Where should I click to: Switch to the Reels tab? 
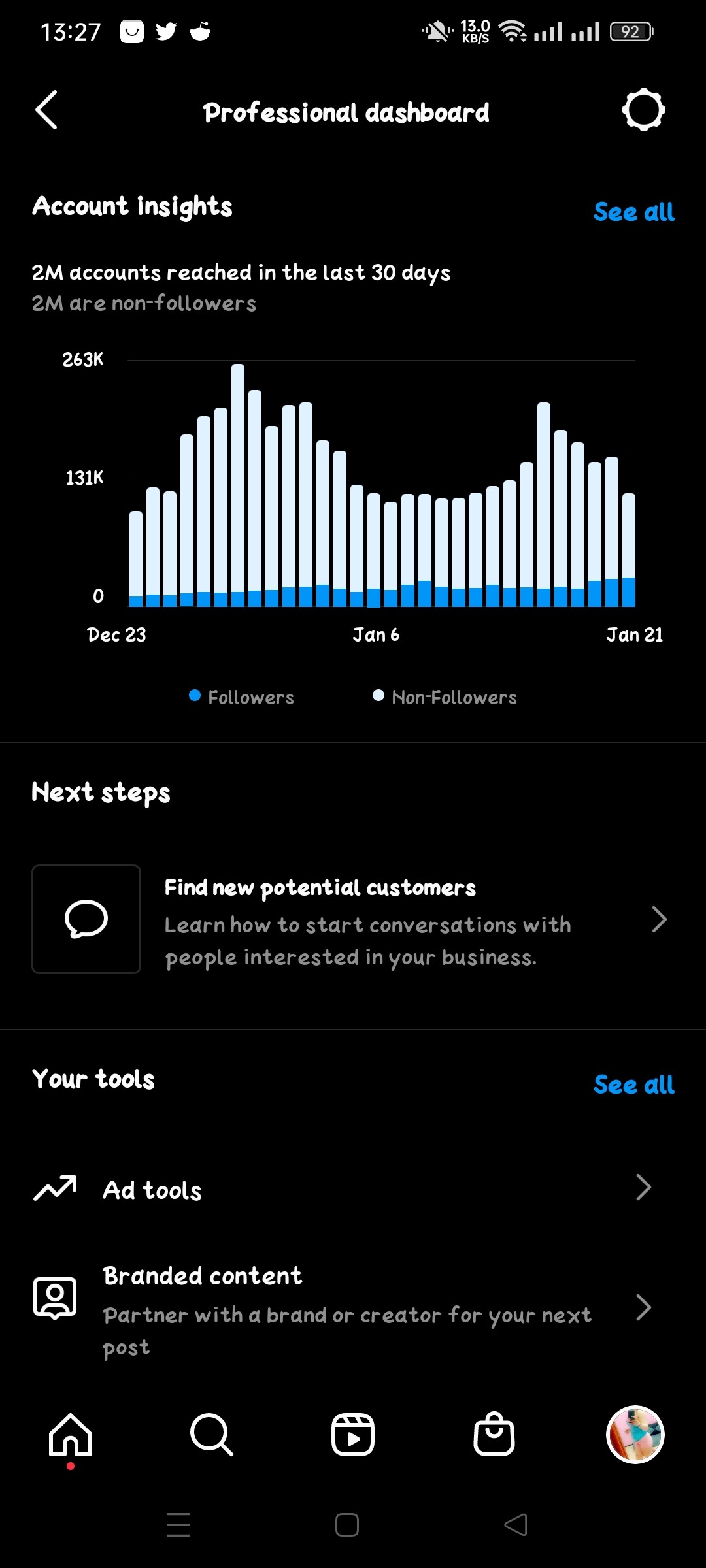click(353, 1435)
